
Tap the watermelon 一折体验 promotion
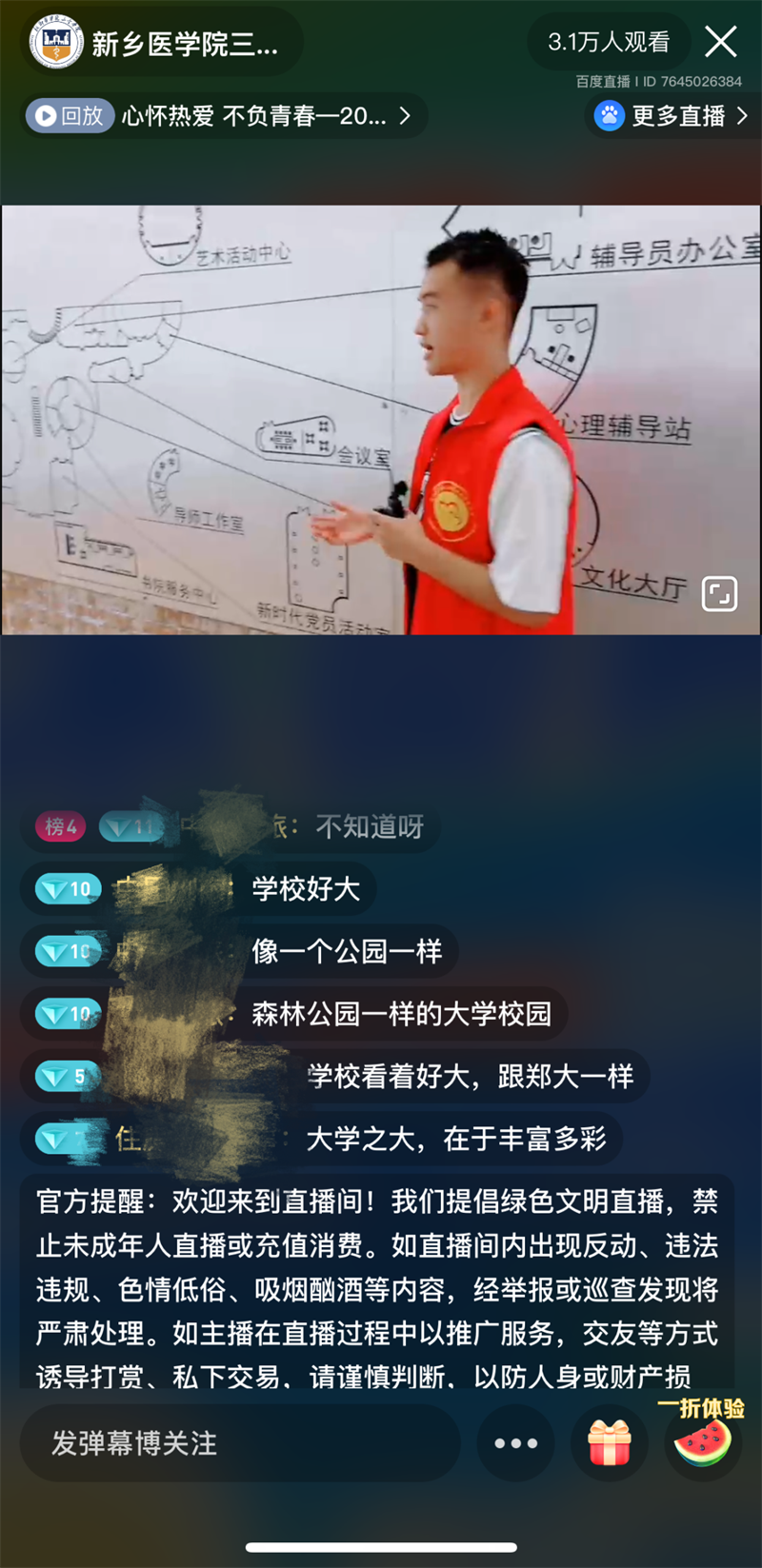click(x=703, y=1438)
